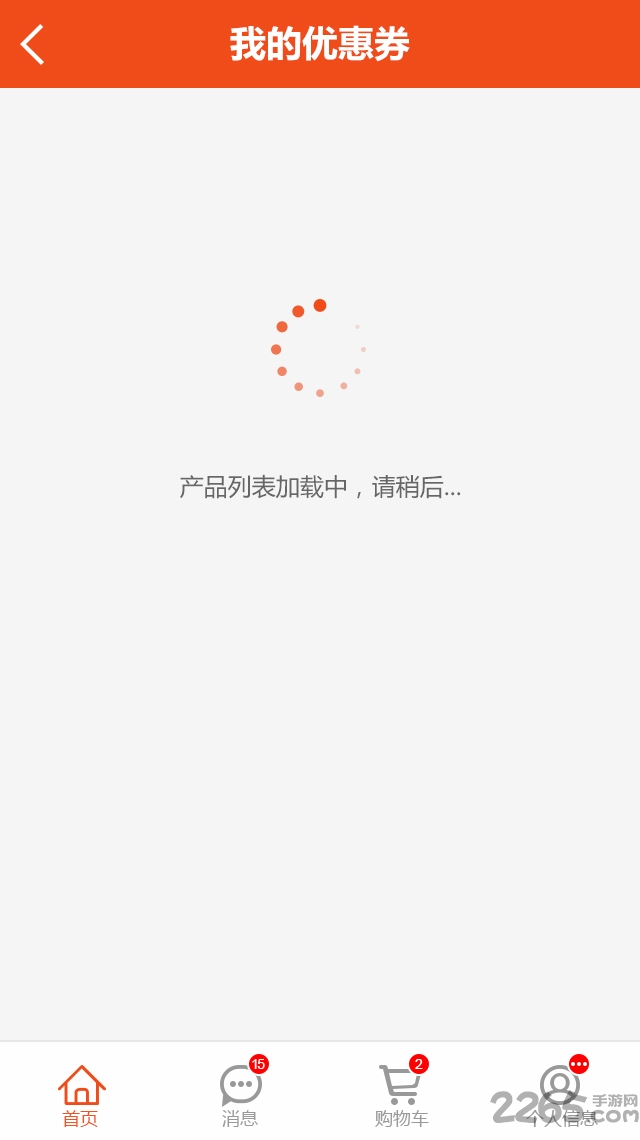
Task: Switch to the 首页 tab
Action: coord(81,1094)
